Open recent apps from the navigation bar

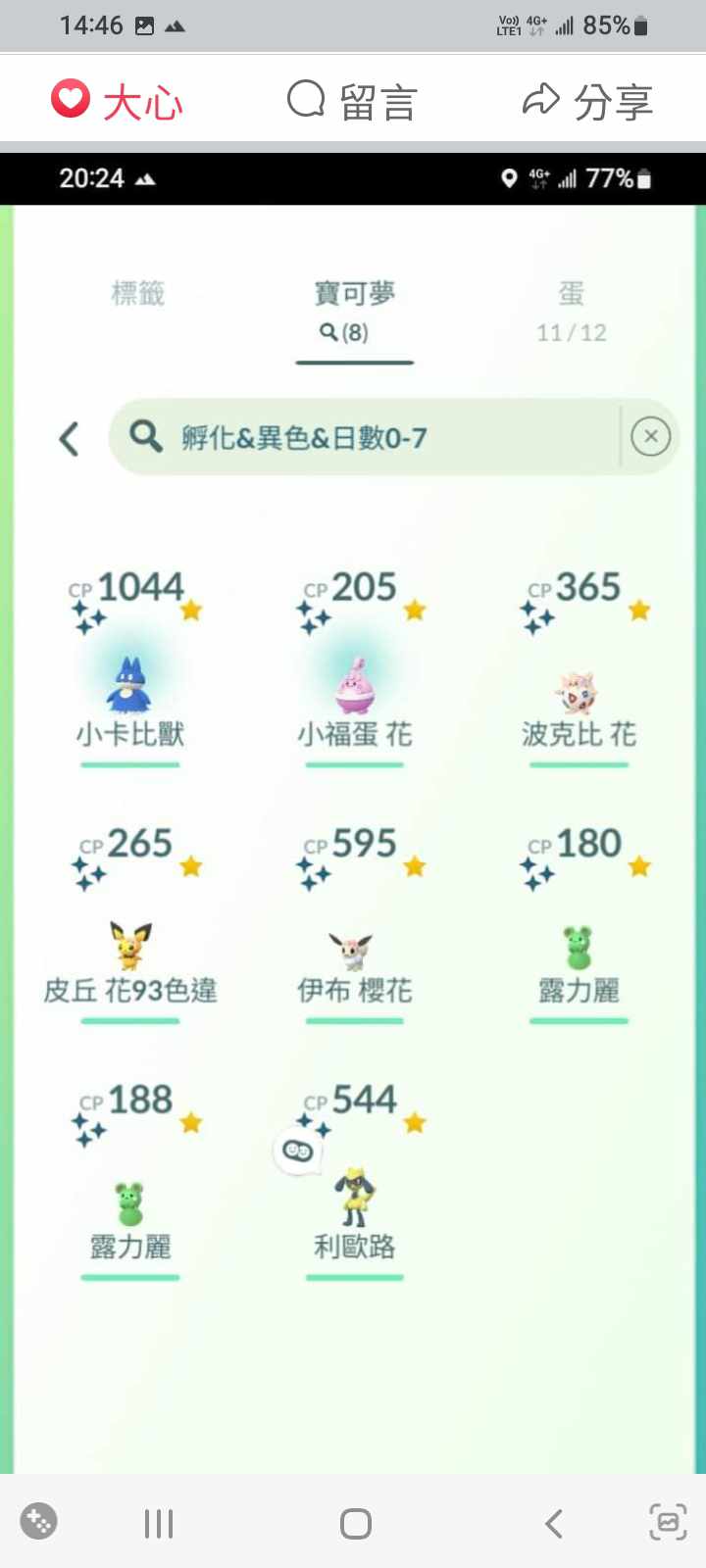159,1523
